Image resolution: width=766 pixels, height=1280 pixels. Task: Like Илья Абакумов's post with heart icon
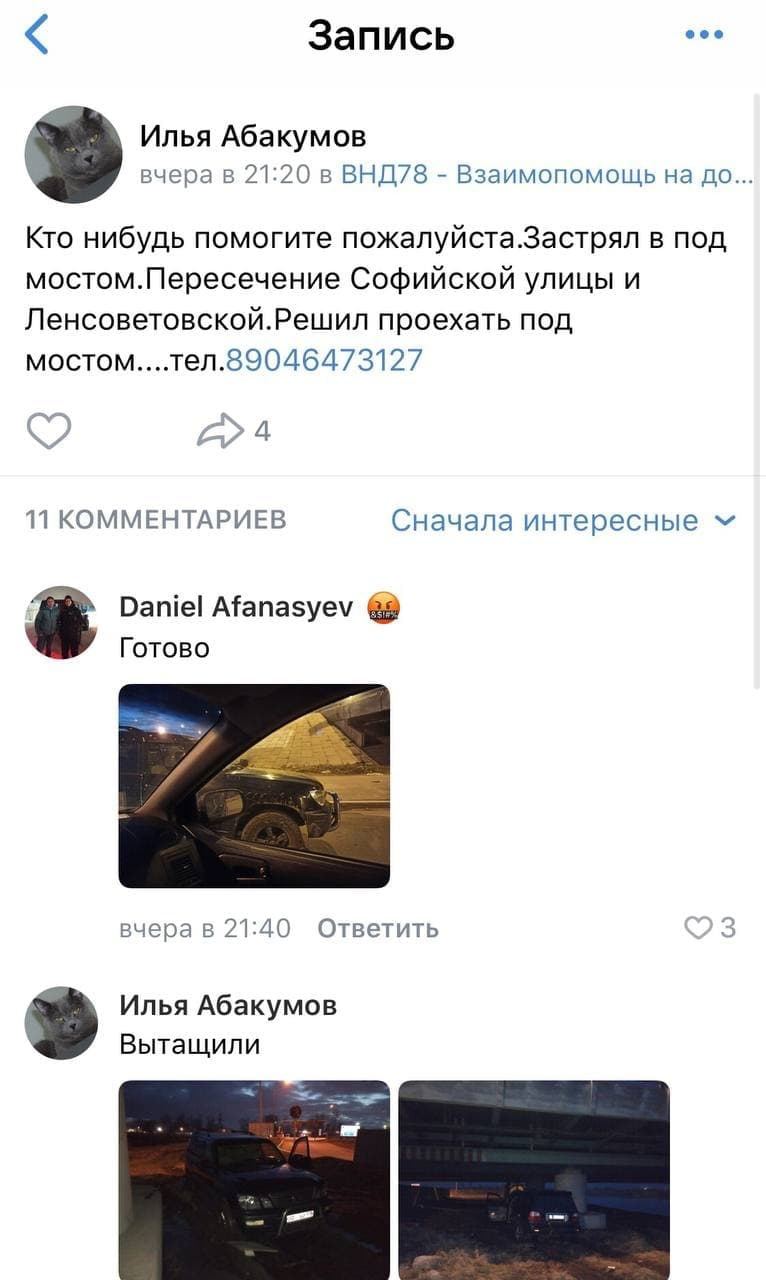point(48,431)
